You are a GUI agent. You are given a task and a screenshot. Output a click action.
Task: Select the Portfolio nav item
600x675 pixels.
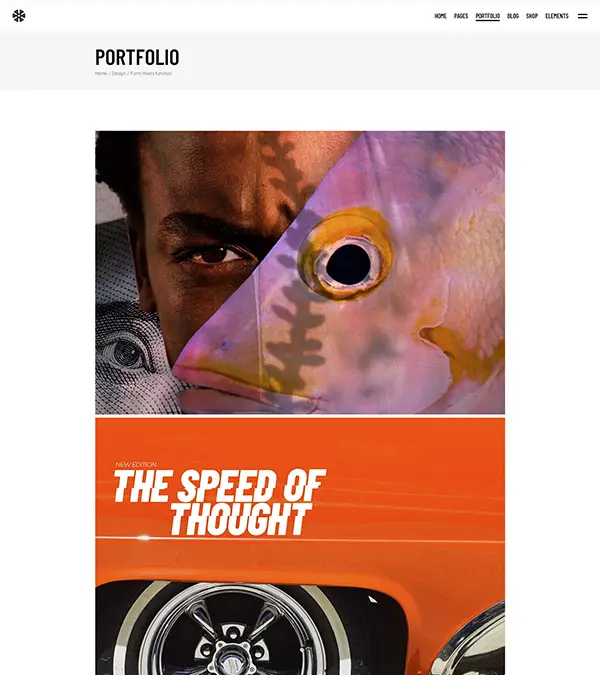pos(487,16)
